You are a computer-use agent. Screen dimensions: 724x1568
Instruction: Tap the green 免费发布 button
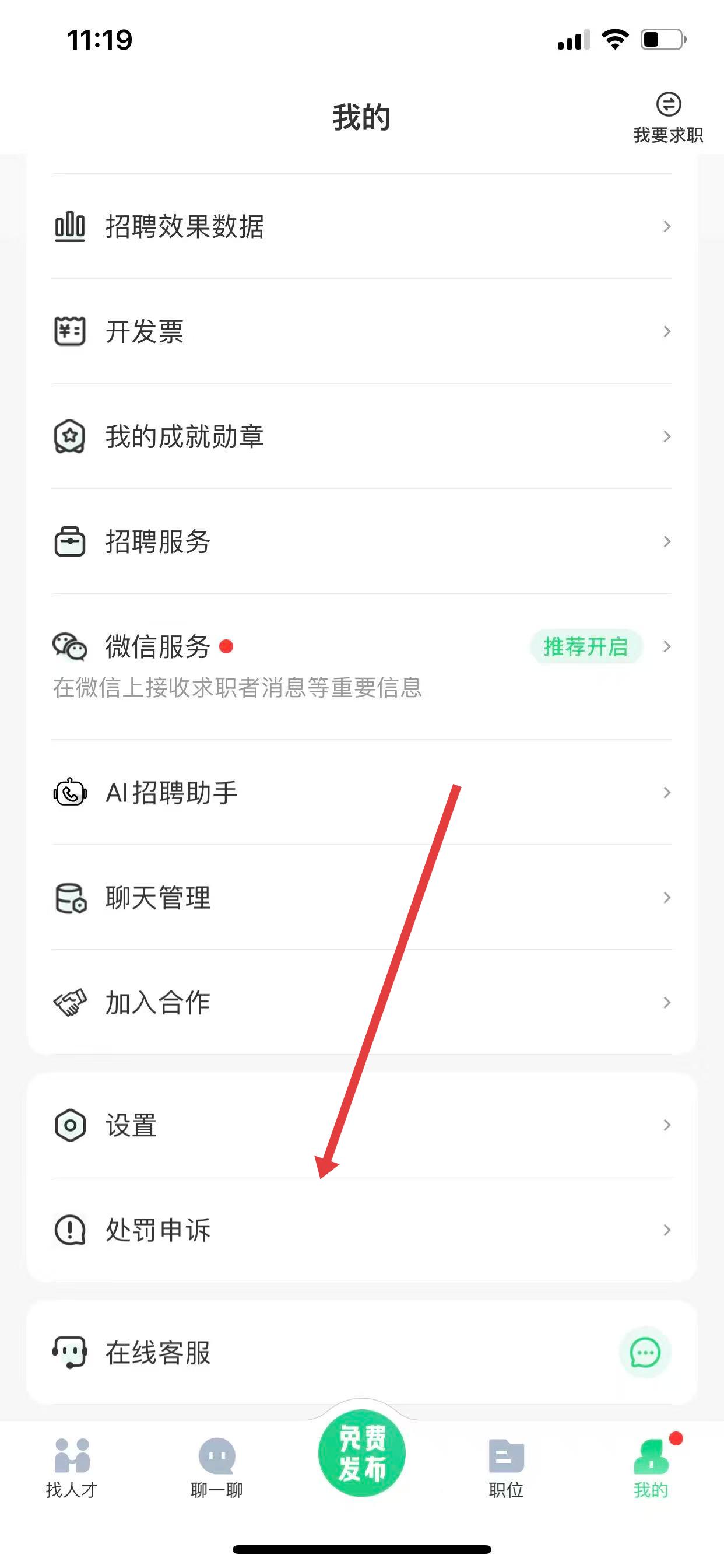click(x=362, y=1454)
